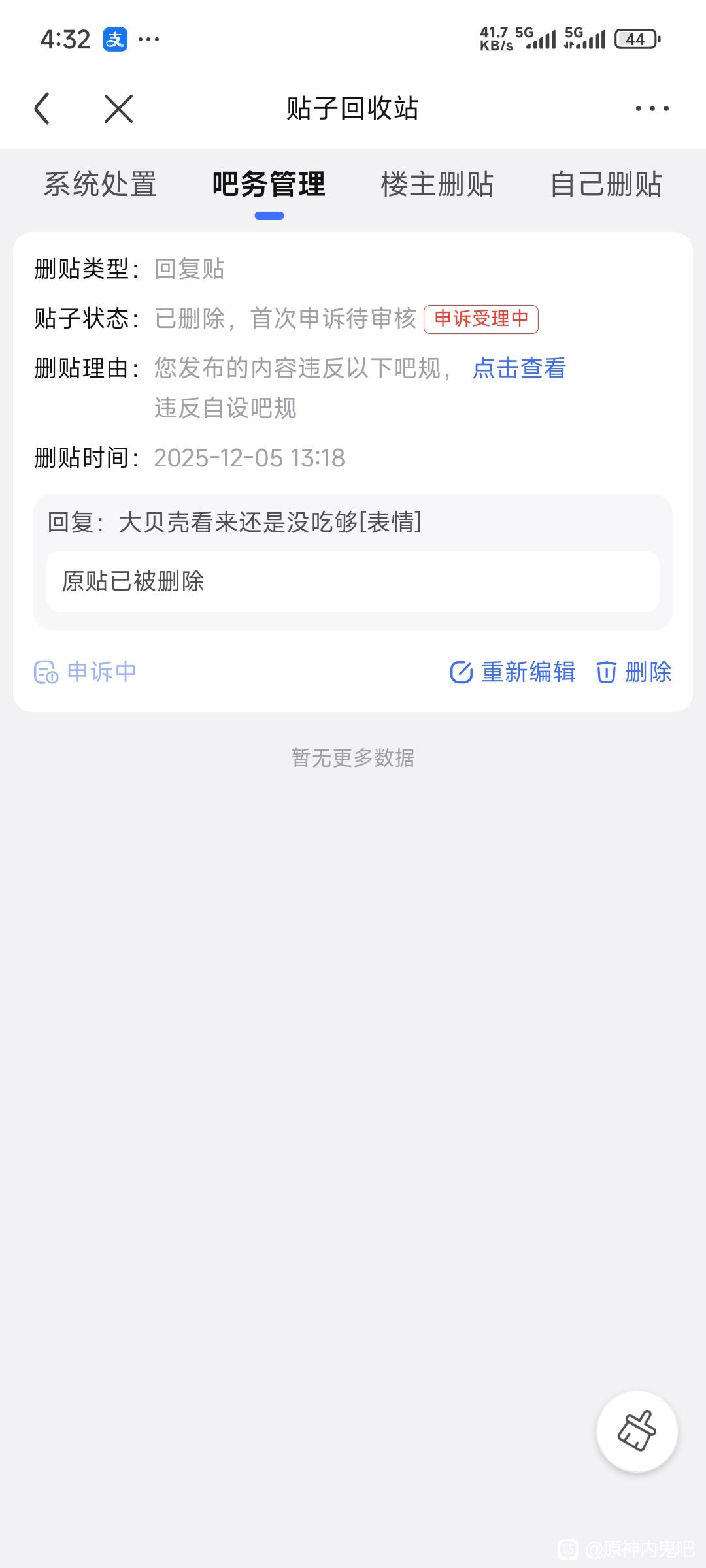Select the 吧务管理 tab
The image size is (706, 1568).
pos(269,184)
